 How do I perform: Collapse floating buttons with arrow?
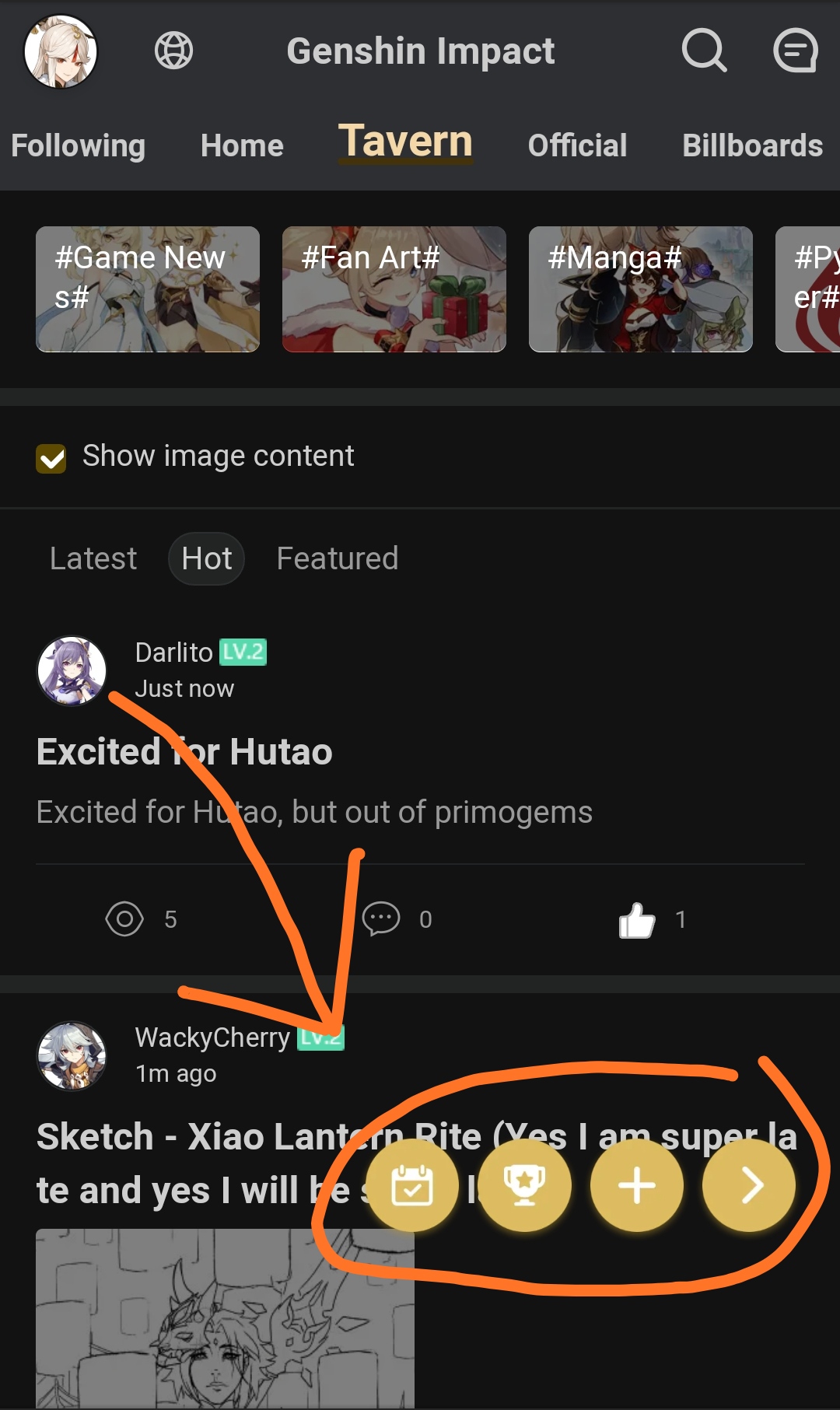(749, 1185)
